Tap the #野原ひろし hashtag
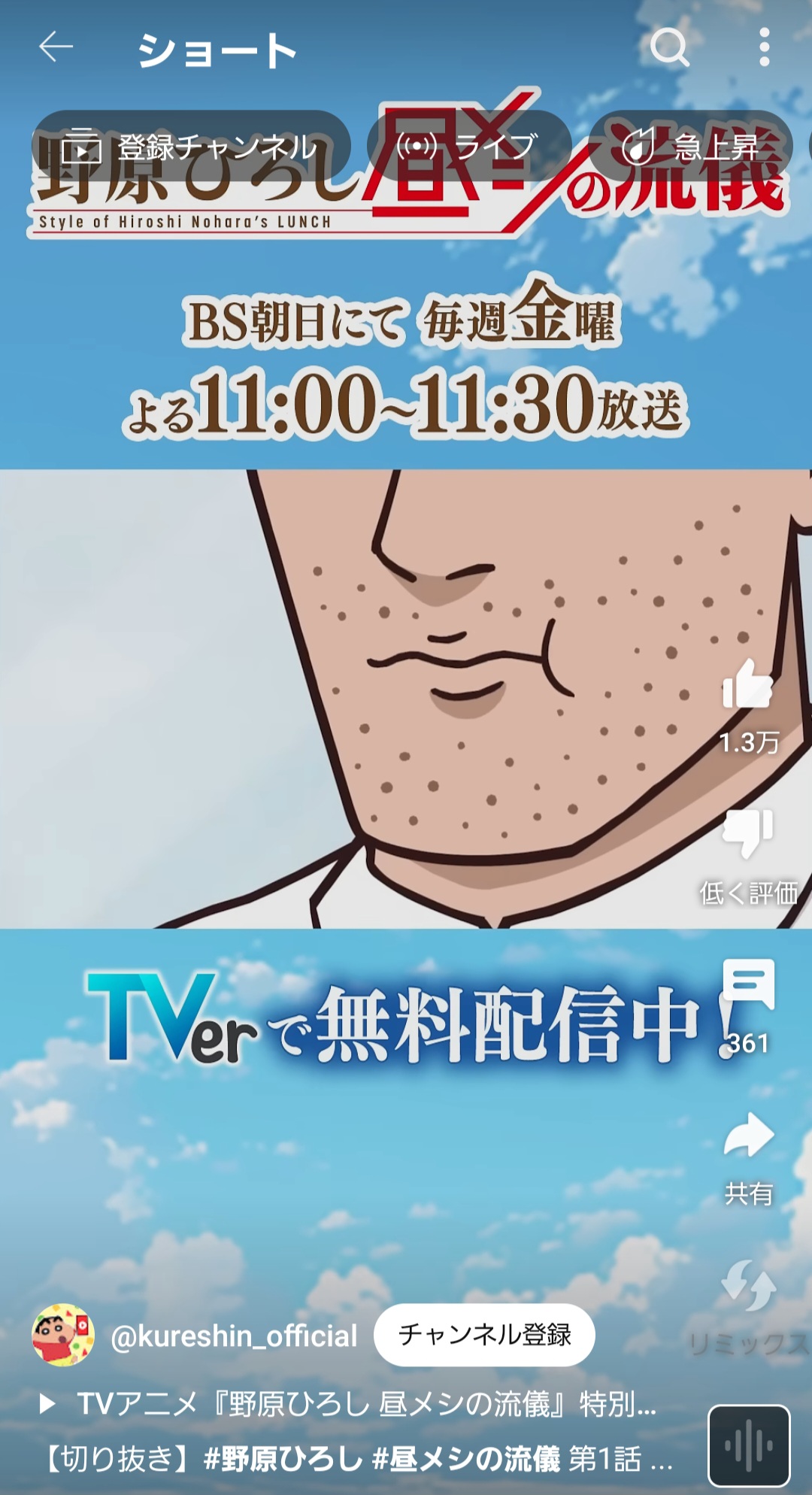This screenshot has width=812, height=1495. tap(283, 1459)
